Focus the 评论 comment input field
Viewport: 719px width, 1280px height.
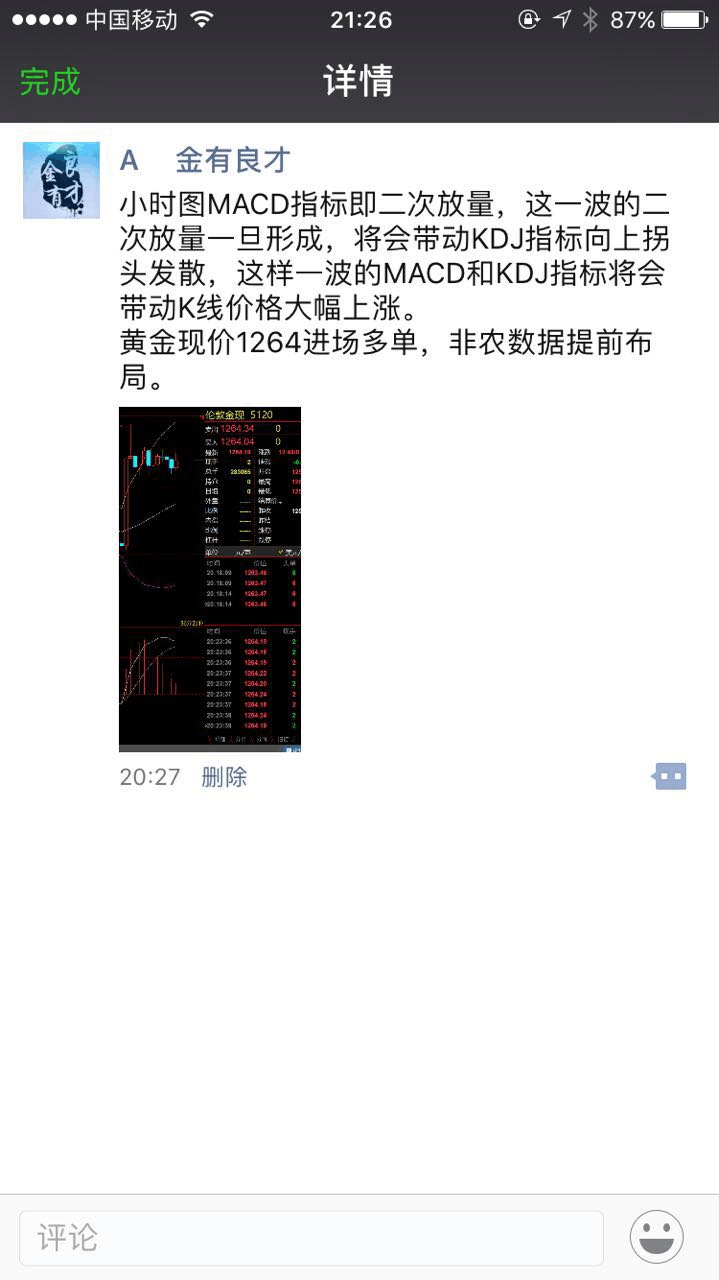pyautogui.click(x=311, y=1238)
